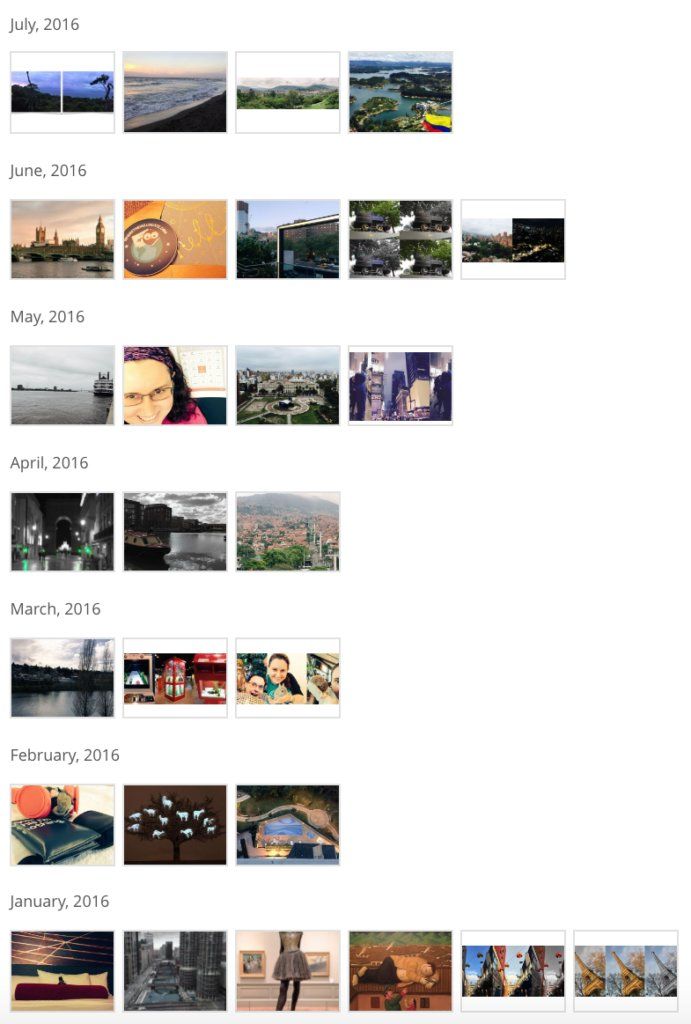This screenshot has width=691, height=1024.
Task: Open the July sunset beach photo
Action: coord(175,92)
